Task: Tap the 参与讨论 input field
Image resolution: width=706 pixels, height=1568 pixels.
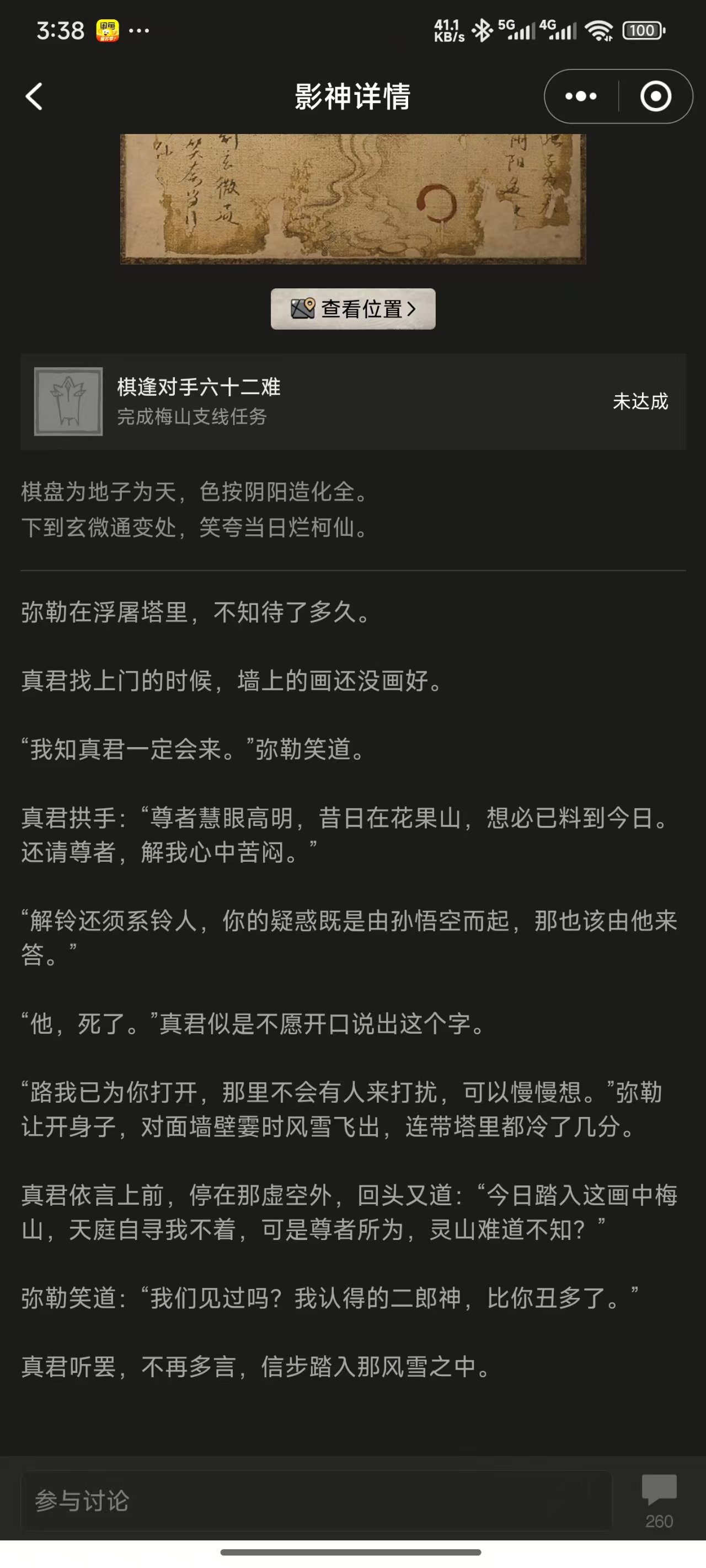Action: pos(316,1501)
